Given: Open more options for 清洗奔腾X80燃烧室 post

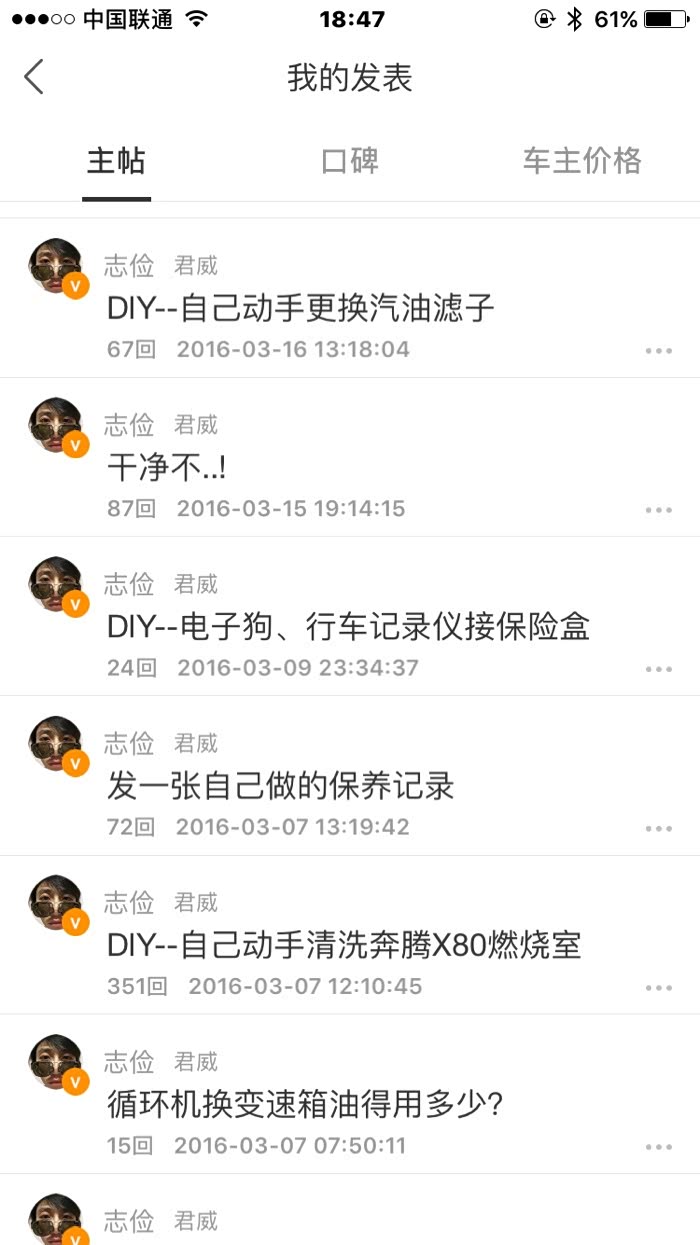Looking at the screenshot, I should coord(658,987).
